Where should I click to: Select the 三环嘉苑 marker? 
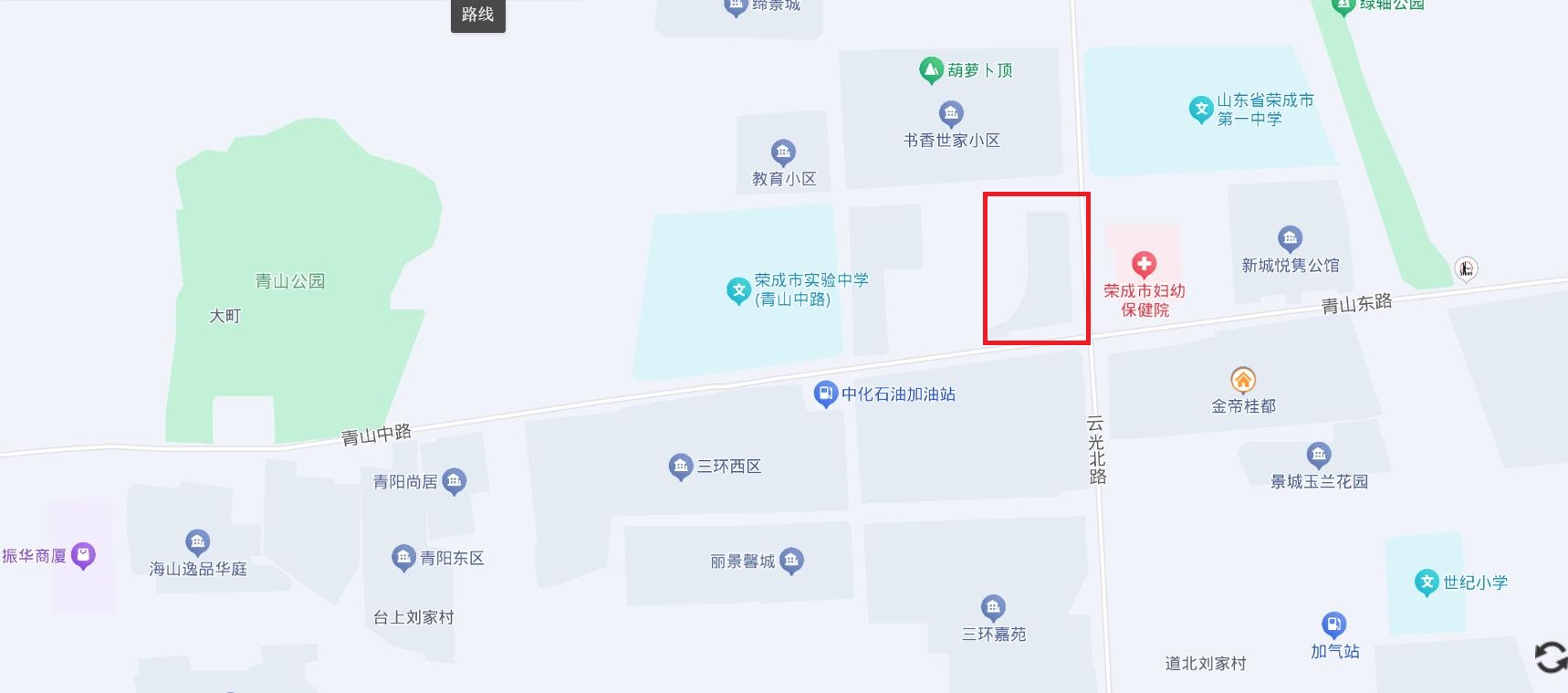pos(993,607)
